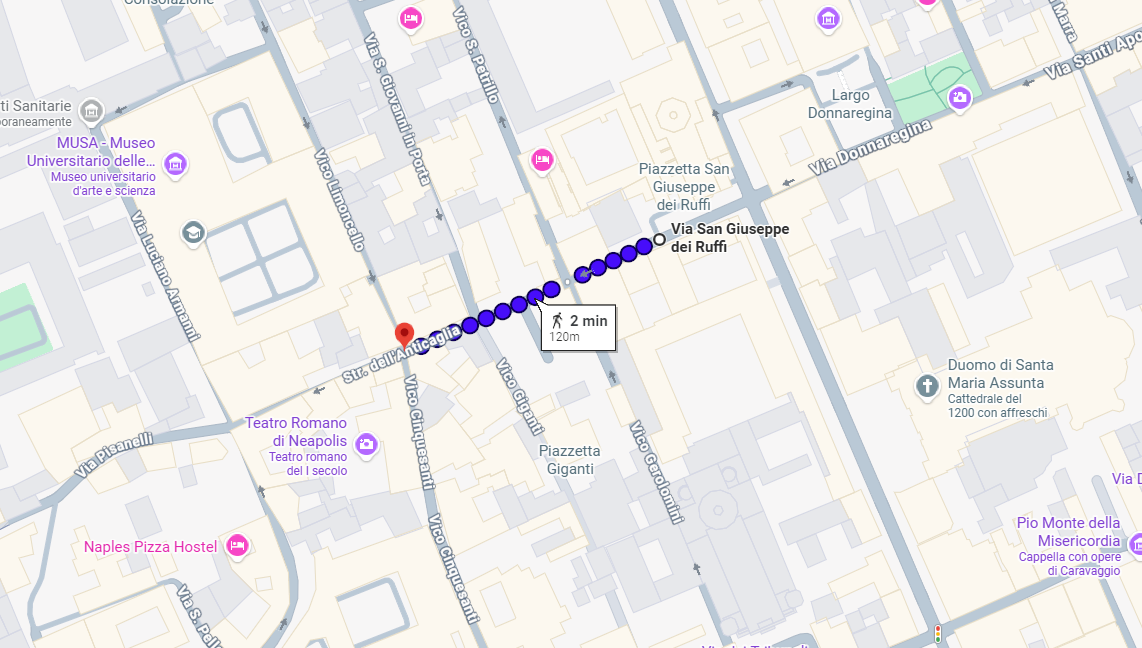
Task: Select Teatro Romano di Neapolis marker
Action: [x=366, y=443]
